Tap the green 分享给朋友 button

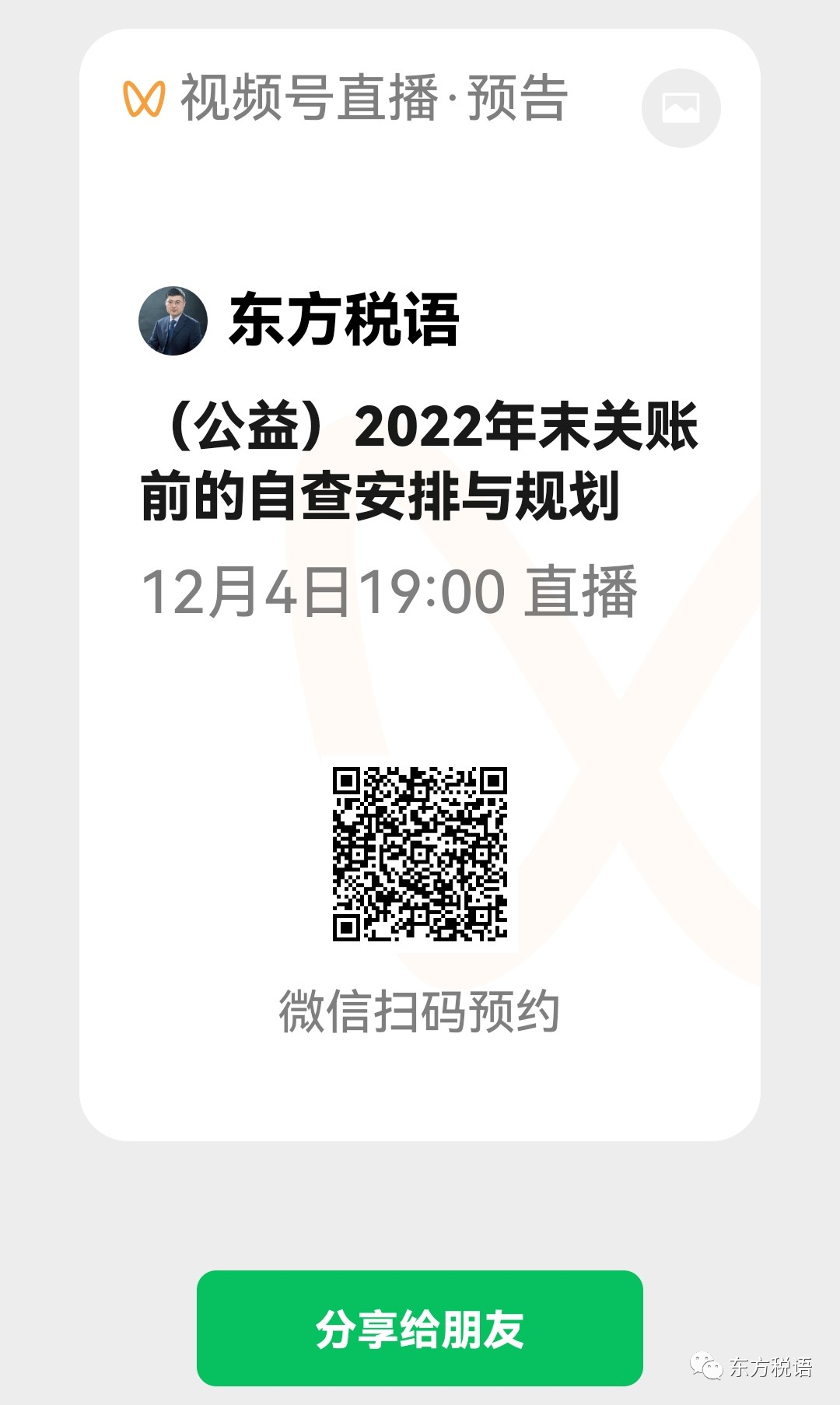point(419,1328)
